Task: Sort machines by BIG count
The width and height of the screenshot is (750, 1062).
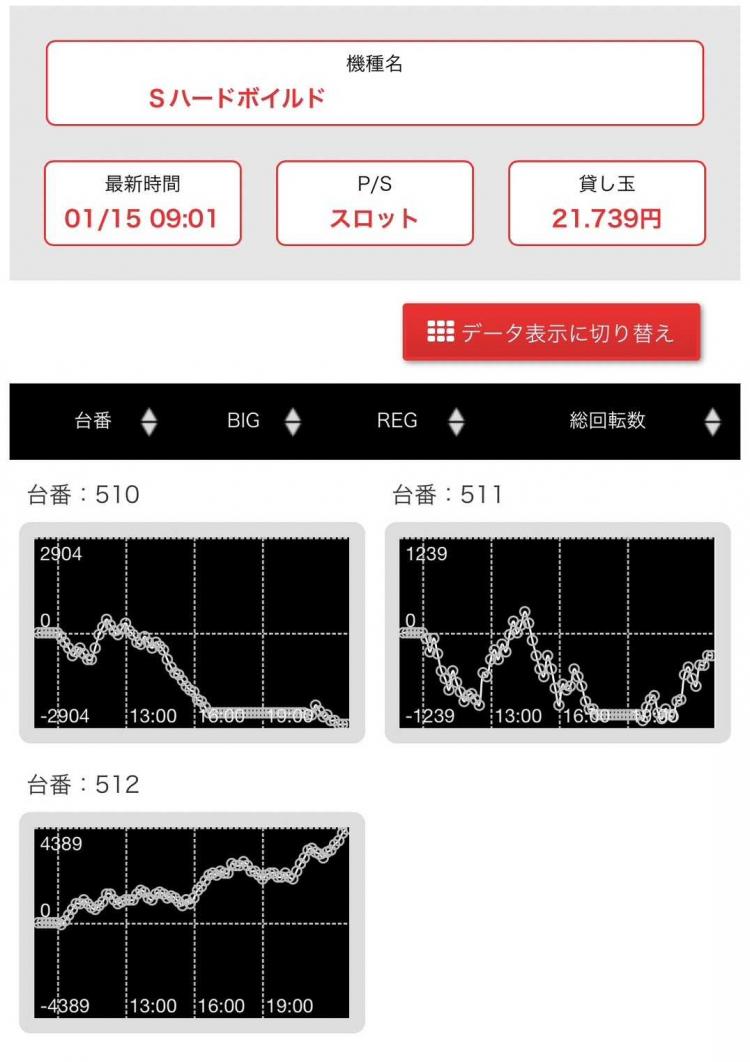Action: [263, 422]
